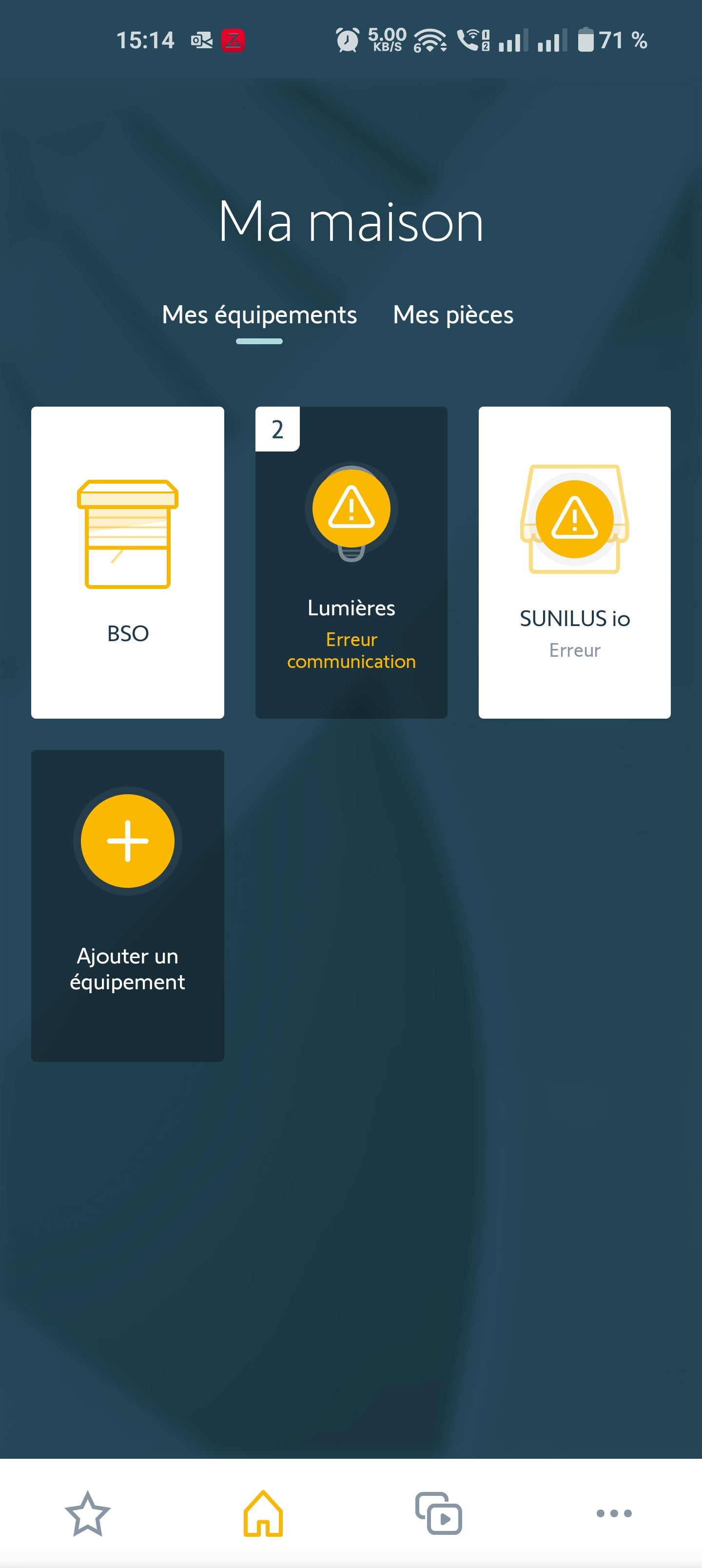
Task: Tap Ajouter un équipement card
Action: pos(127,905)
